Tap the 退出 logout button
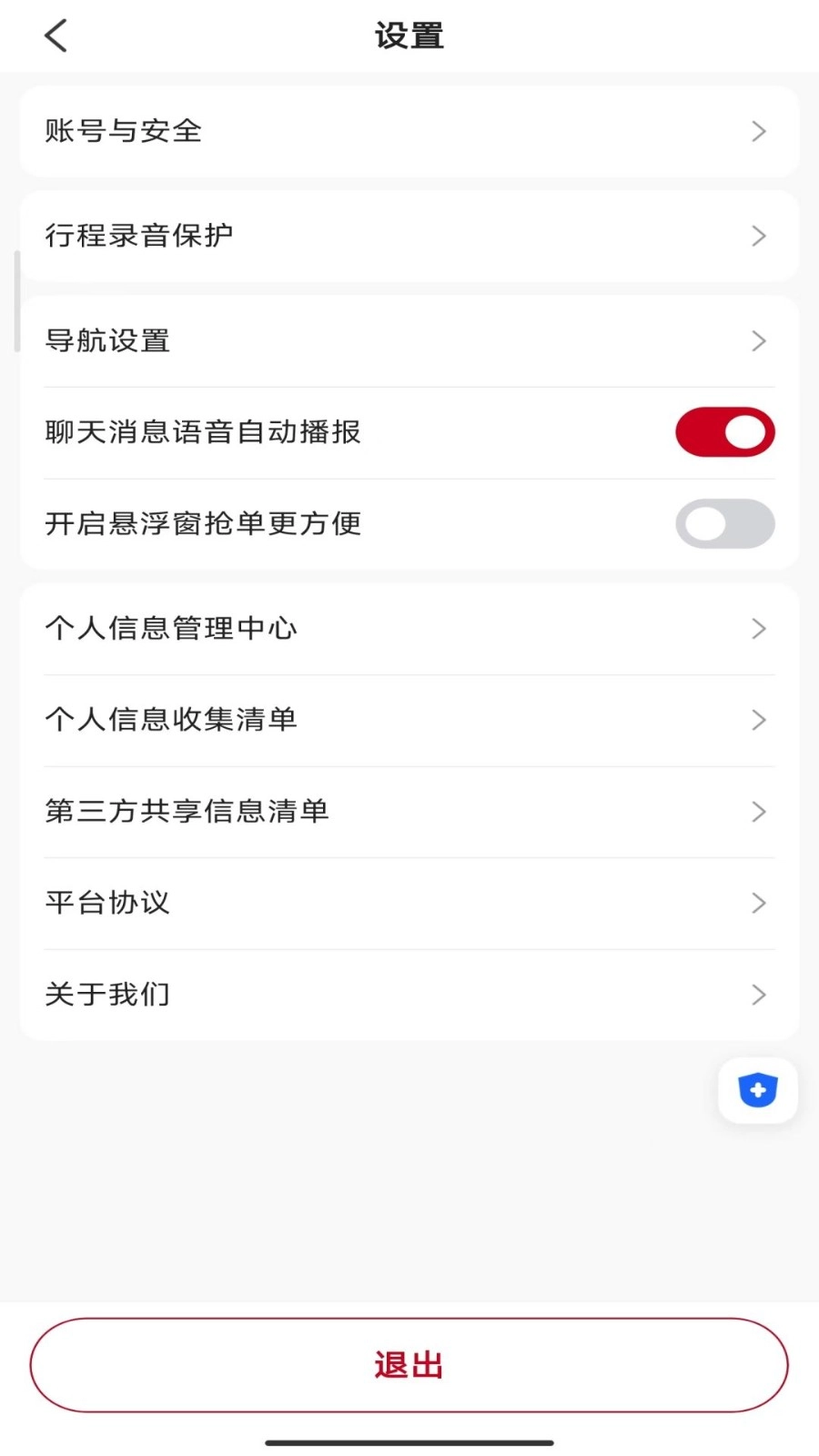 click(408, 1364)
